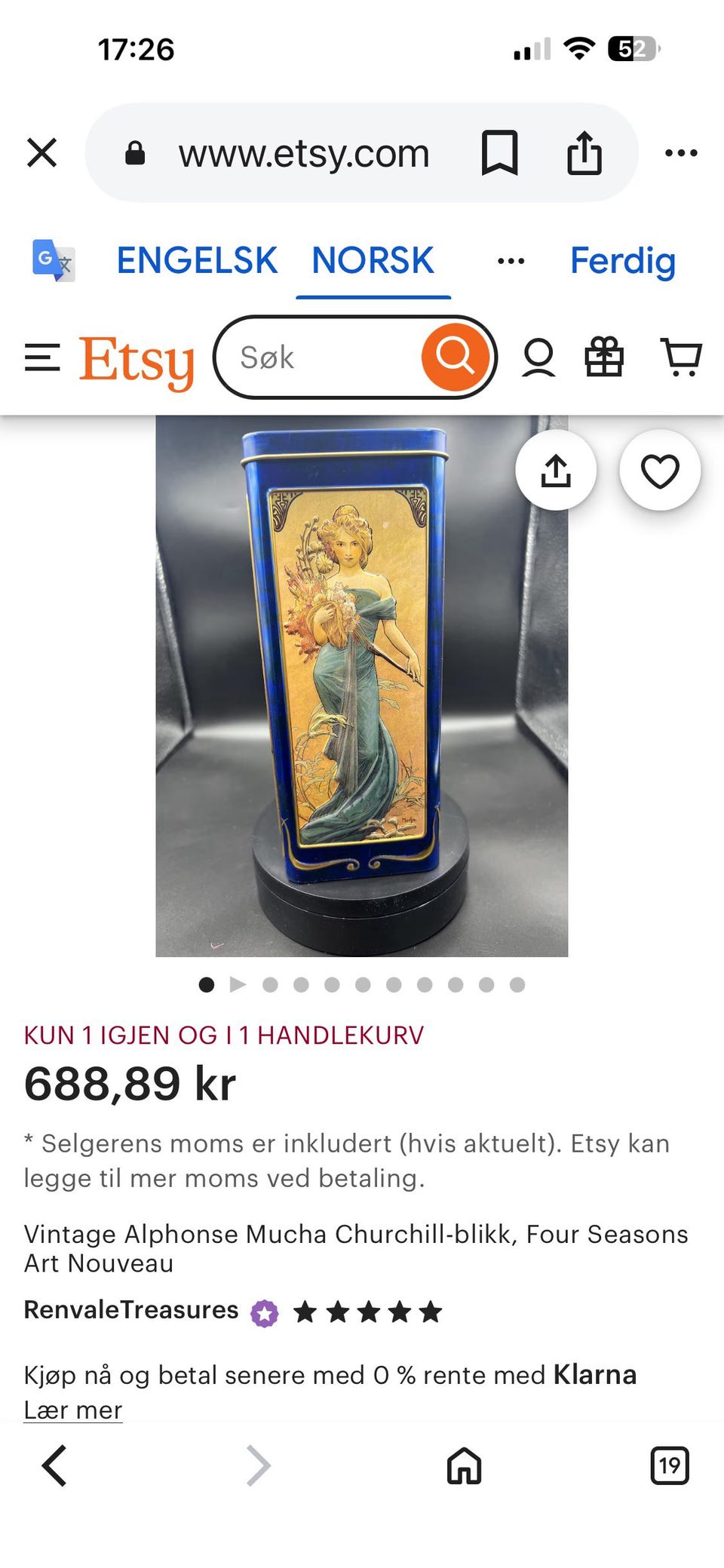
Task: View the shopping cart
Action: (x=678, y=358)
